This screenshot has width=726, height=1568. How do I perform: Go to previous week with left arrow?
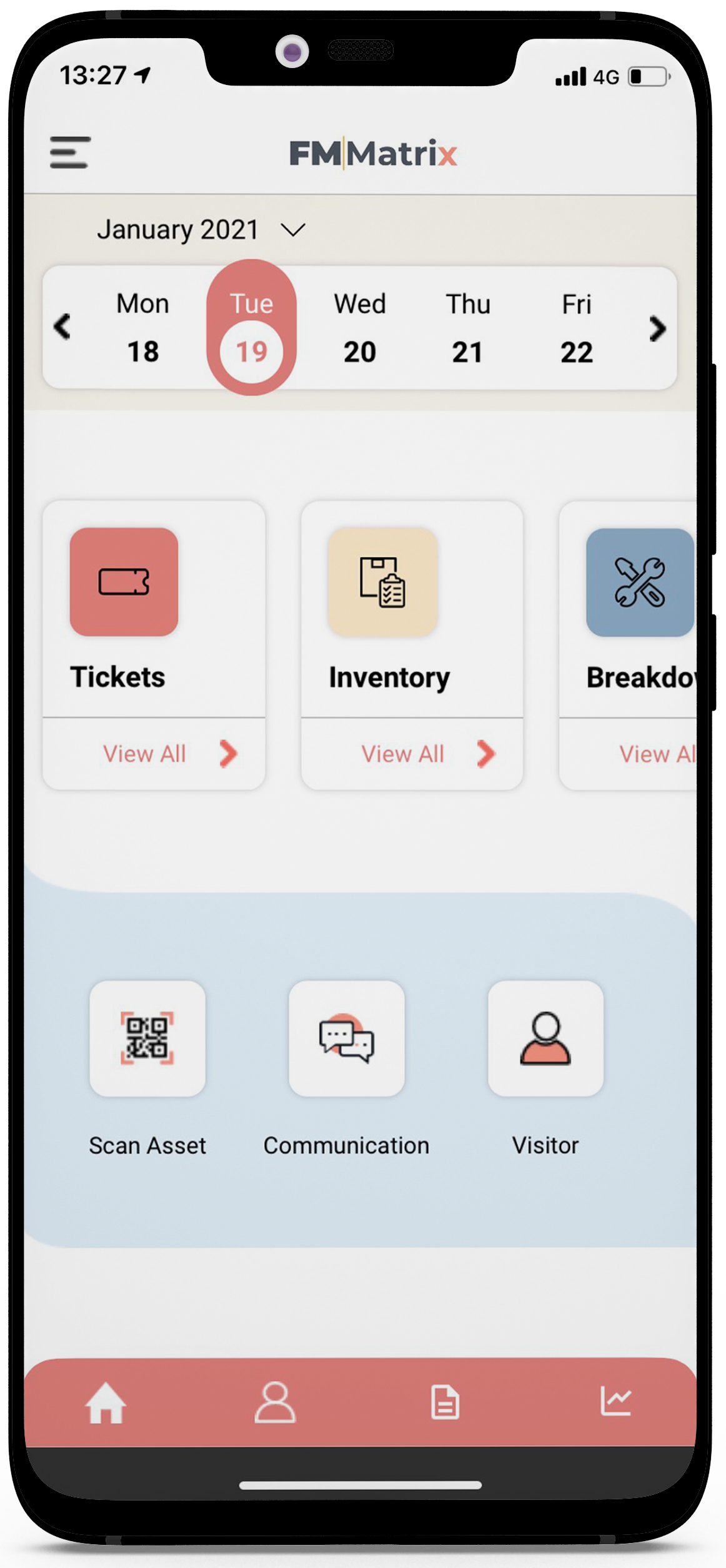point(62,327)
